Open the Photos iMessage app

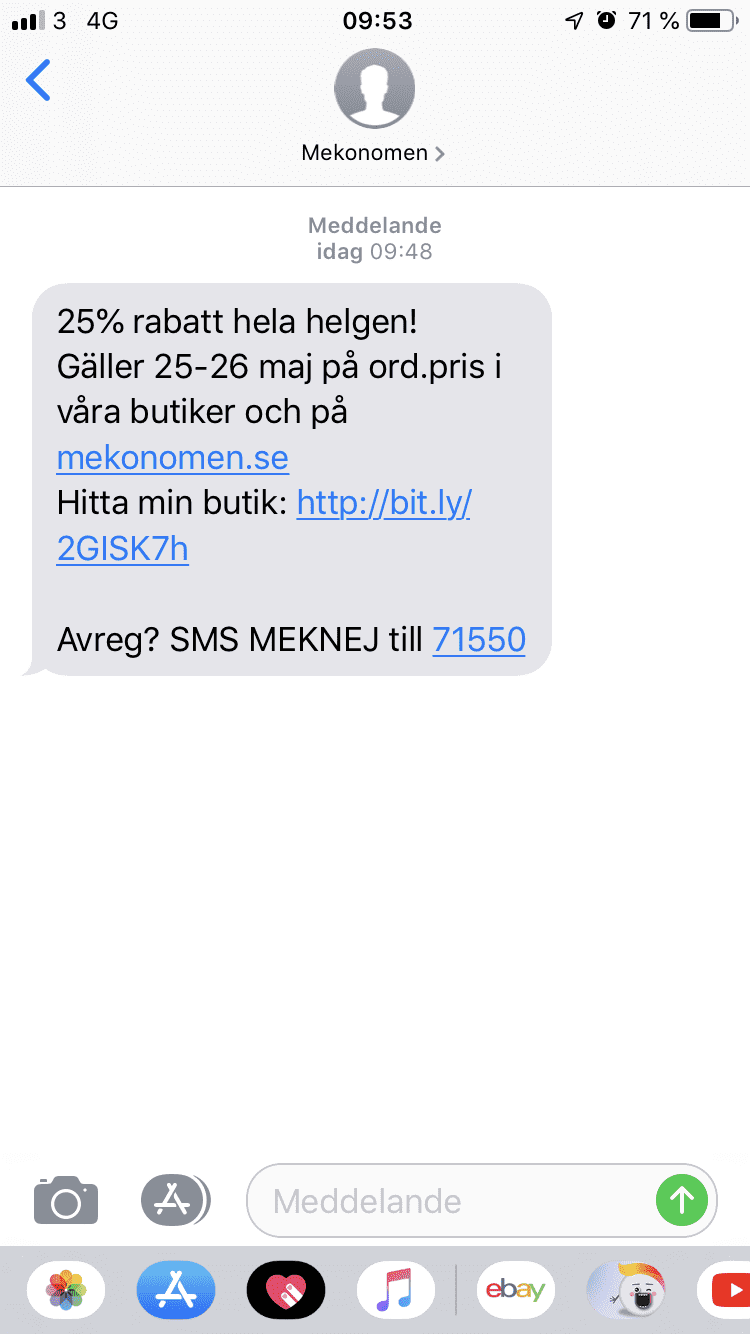click(66, 1291)
